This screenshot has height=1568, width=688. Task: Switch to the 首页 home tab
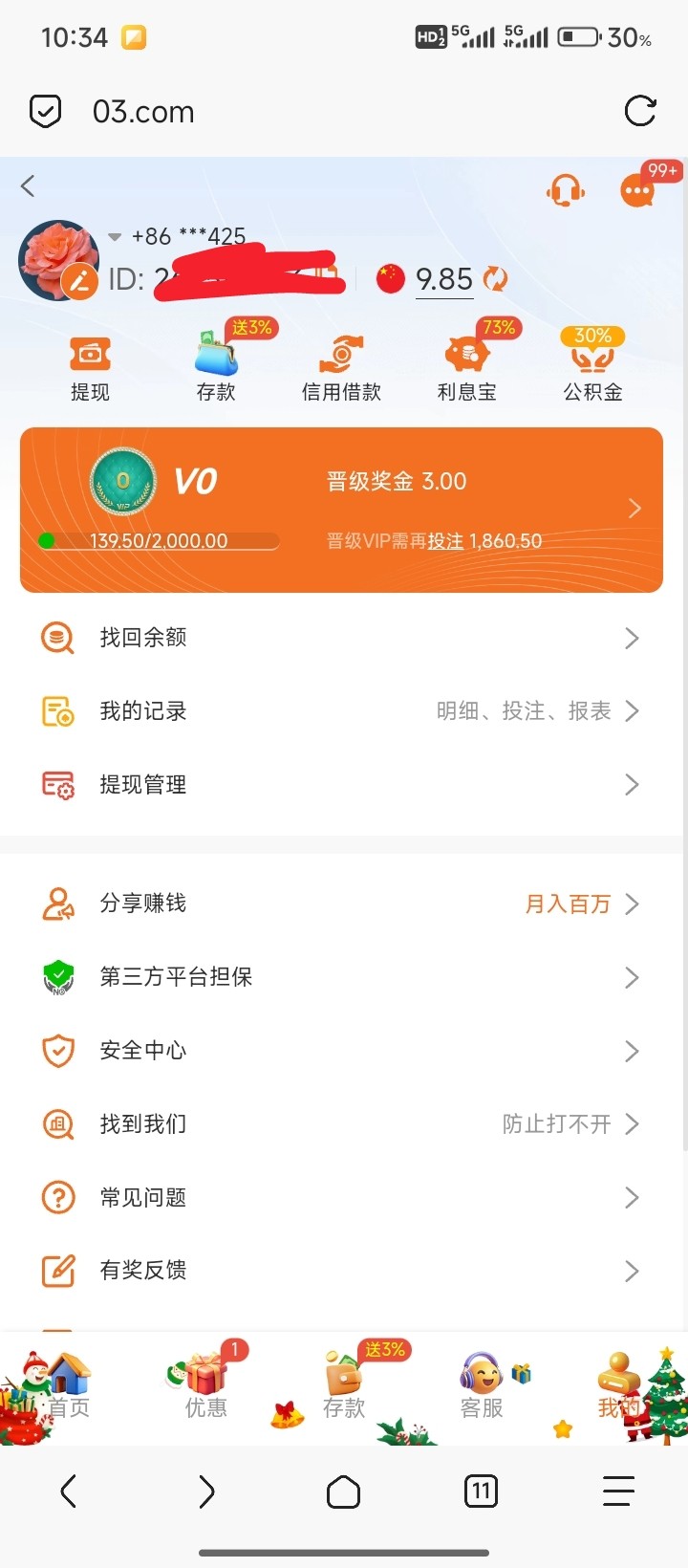click(x=69, y=1387)
